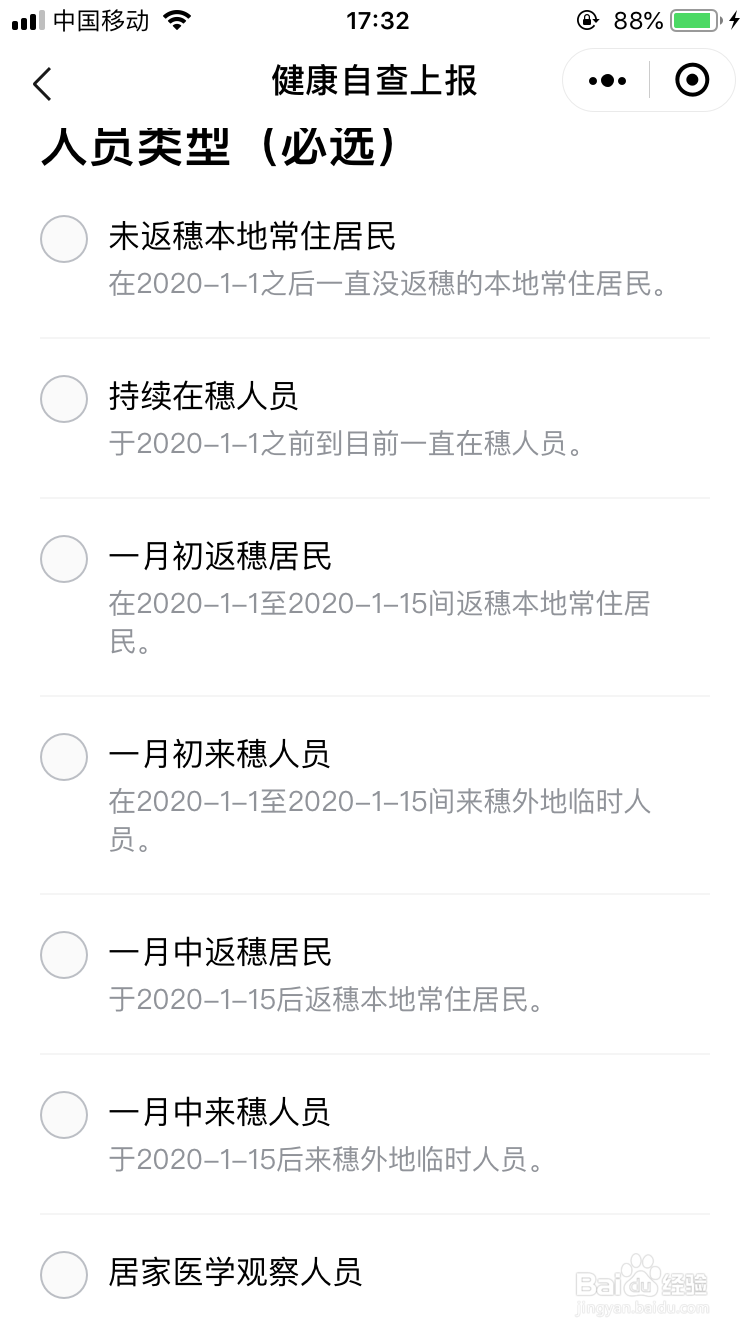The width and height of the screenshot is (750, 1334).
Task: Choose the 一月初来穗人员 option
Action: [x=63, y=757]
